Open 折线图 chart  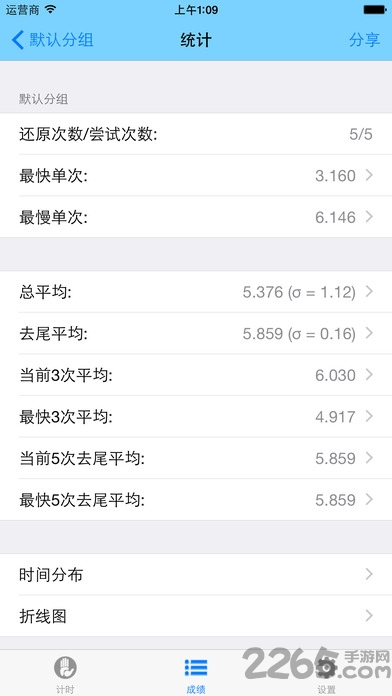click(196, 616)
